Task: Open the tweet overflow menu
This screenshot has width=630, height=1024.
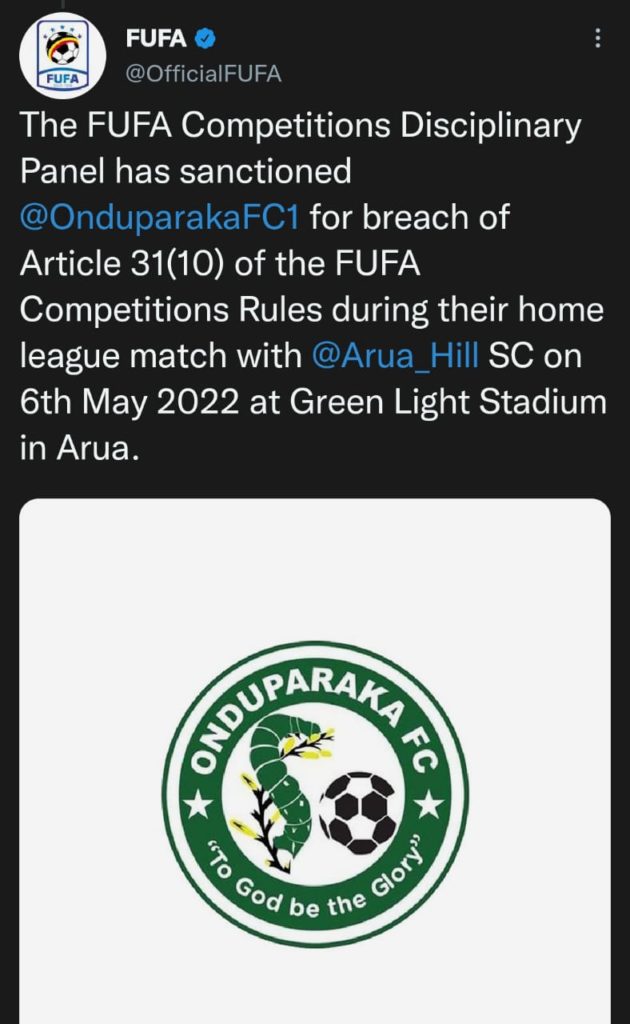Action: pos(598,39)
